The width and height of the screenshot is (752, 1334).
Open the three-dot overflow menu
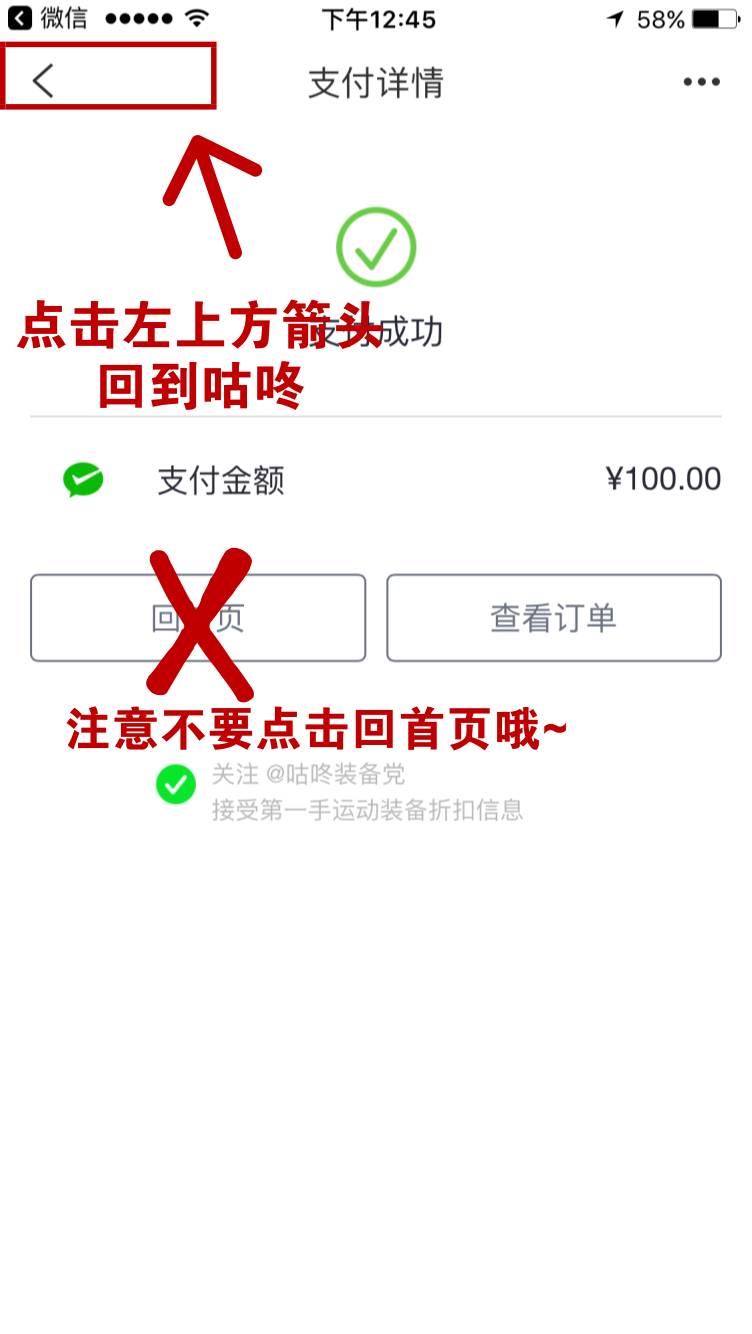tap(701, 82)
